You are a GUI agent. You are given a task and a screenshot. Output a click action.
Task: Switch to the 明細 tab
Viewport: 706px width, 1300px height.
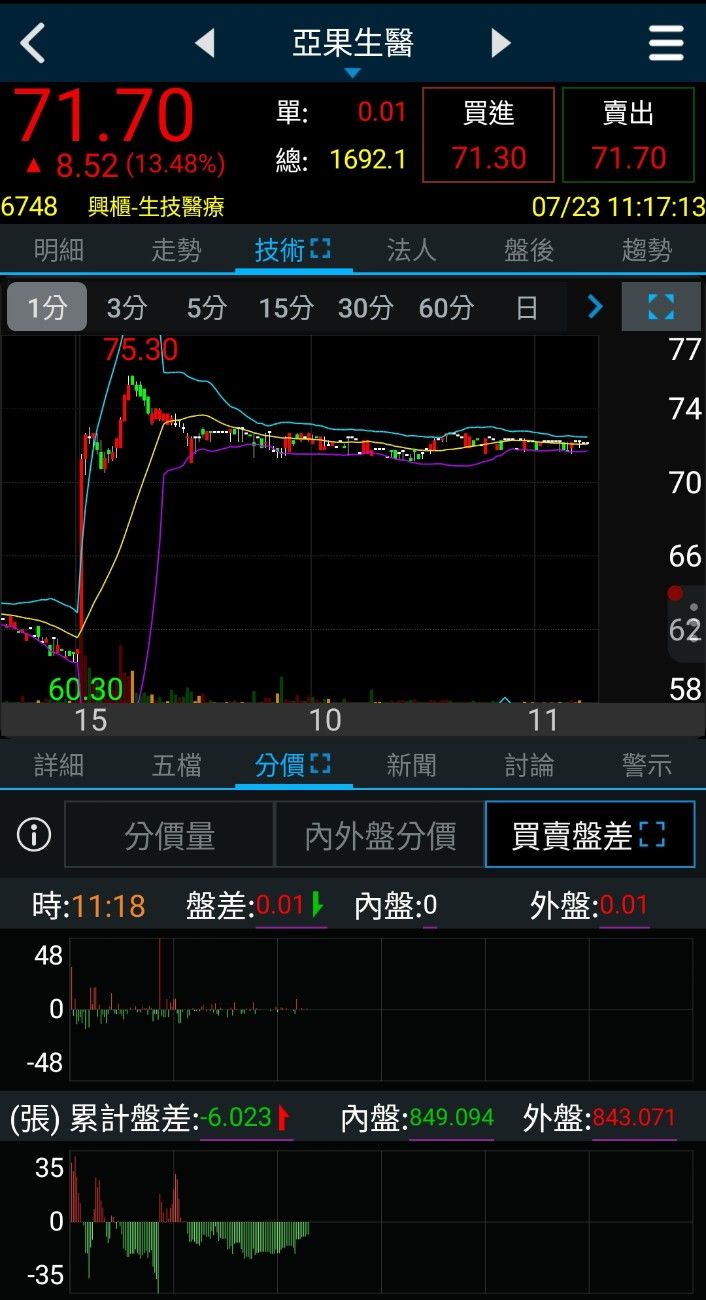[x=59, y=250]
